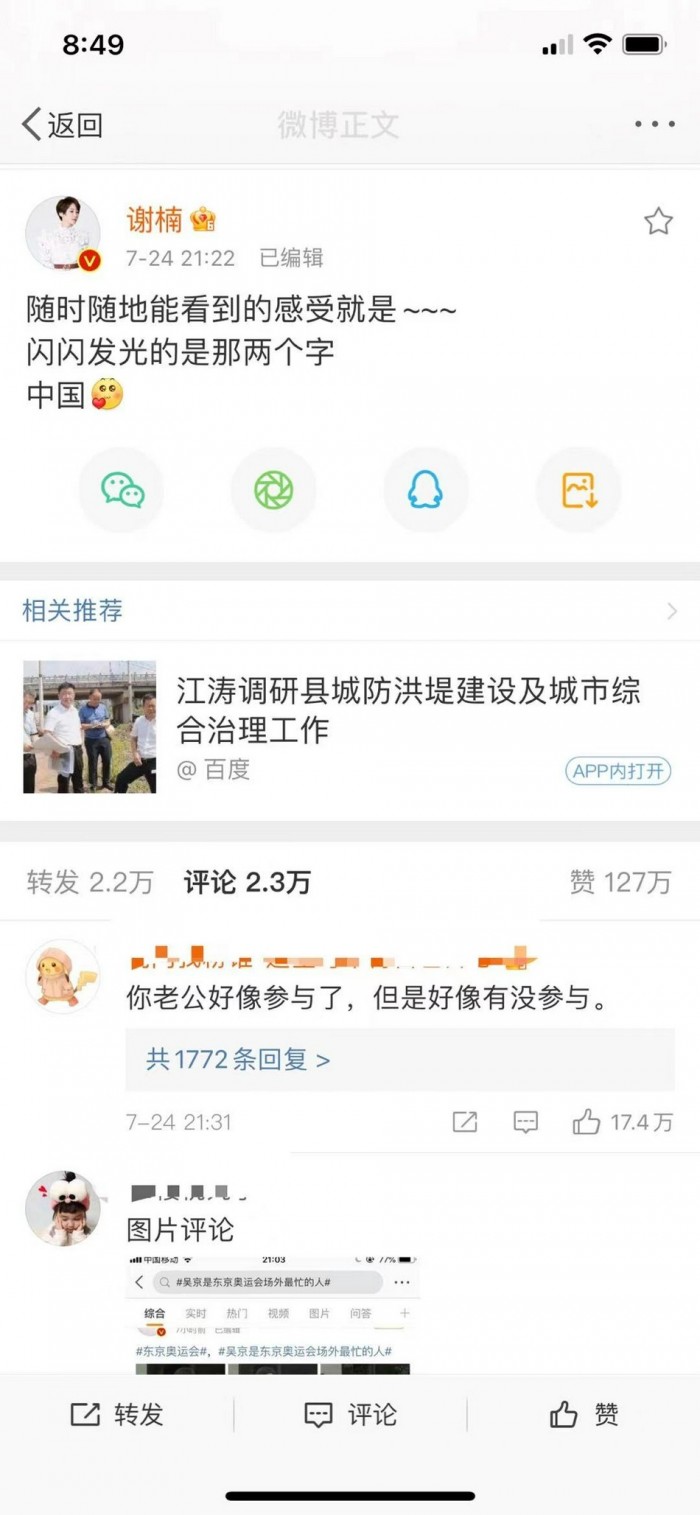The height and width of the screenshot is (1515, 700).
Task: Share post to WeChat Moments
Action: point(273,490)
